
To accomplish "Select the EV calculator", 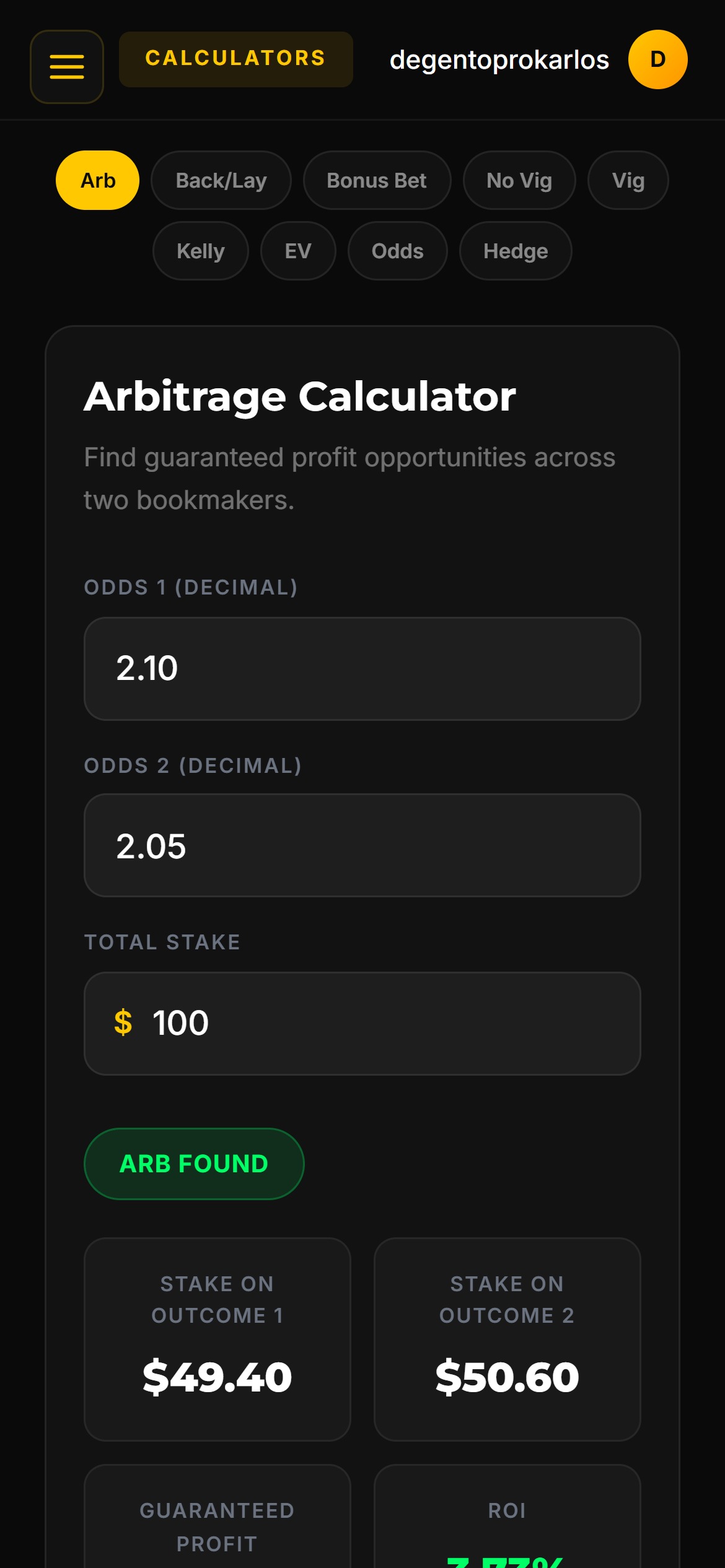I will pyautogui.click(x=297, y=251).
